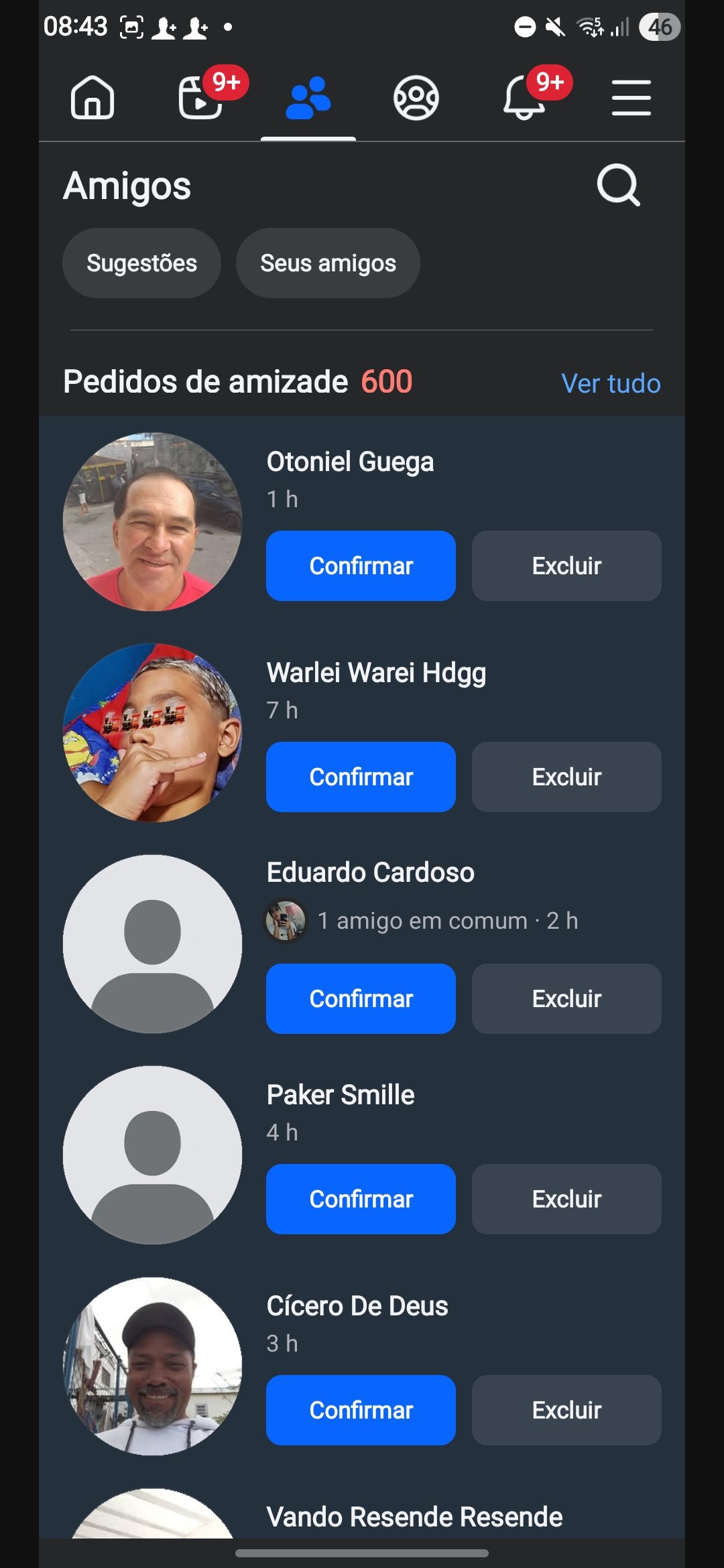Confirm Cícero De Deus's friend request
Image resolution: width=724 pixels, height=1568 pixels.
point(361,1410)
